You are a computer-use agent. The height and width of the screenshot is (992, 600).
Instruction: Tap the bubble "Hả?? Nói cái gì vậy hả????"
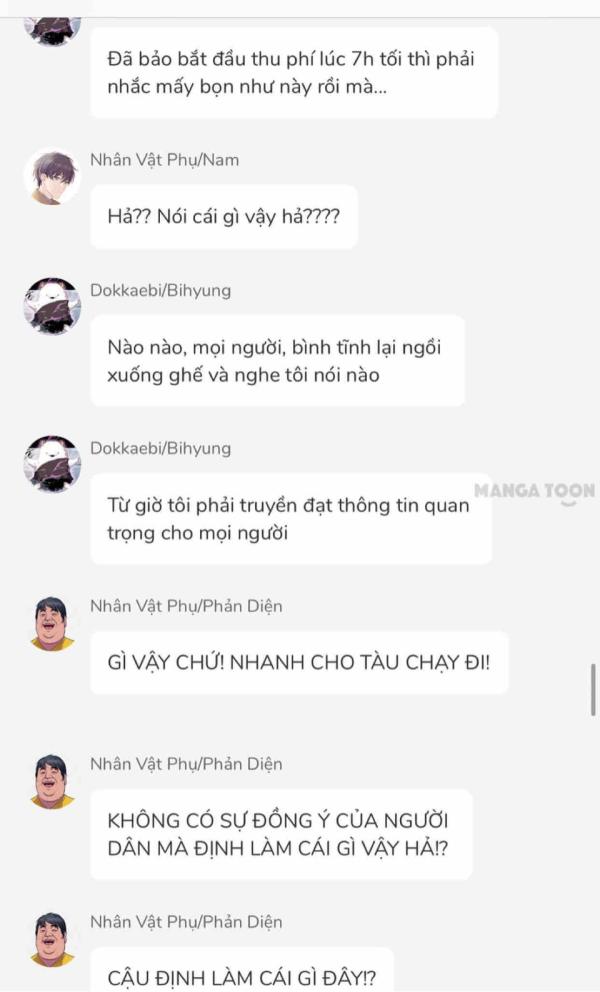pos(224,217)
